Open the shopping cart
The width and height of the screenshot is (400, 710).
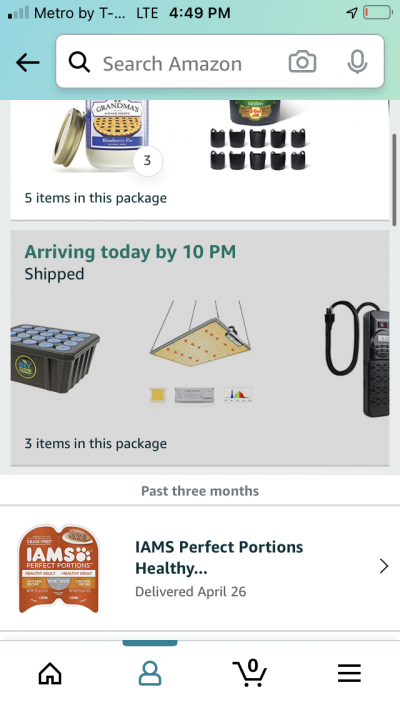point(250,672)
